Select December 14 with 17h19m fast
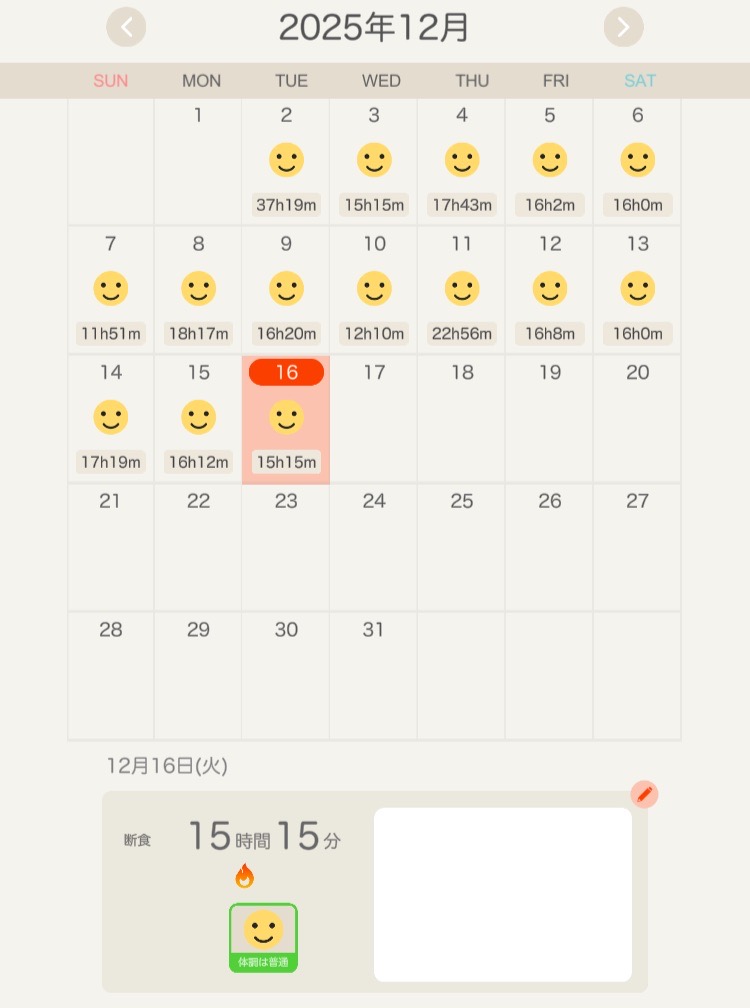 pos(111,418)
